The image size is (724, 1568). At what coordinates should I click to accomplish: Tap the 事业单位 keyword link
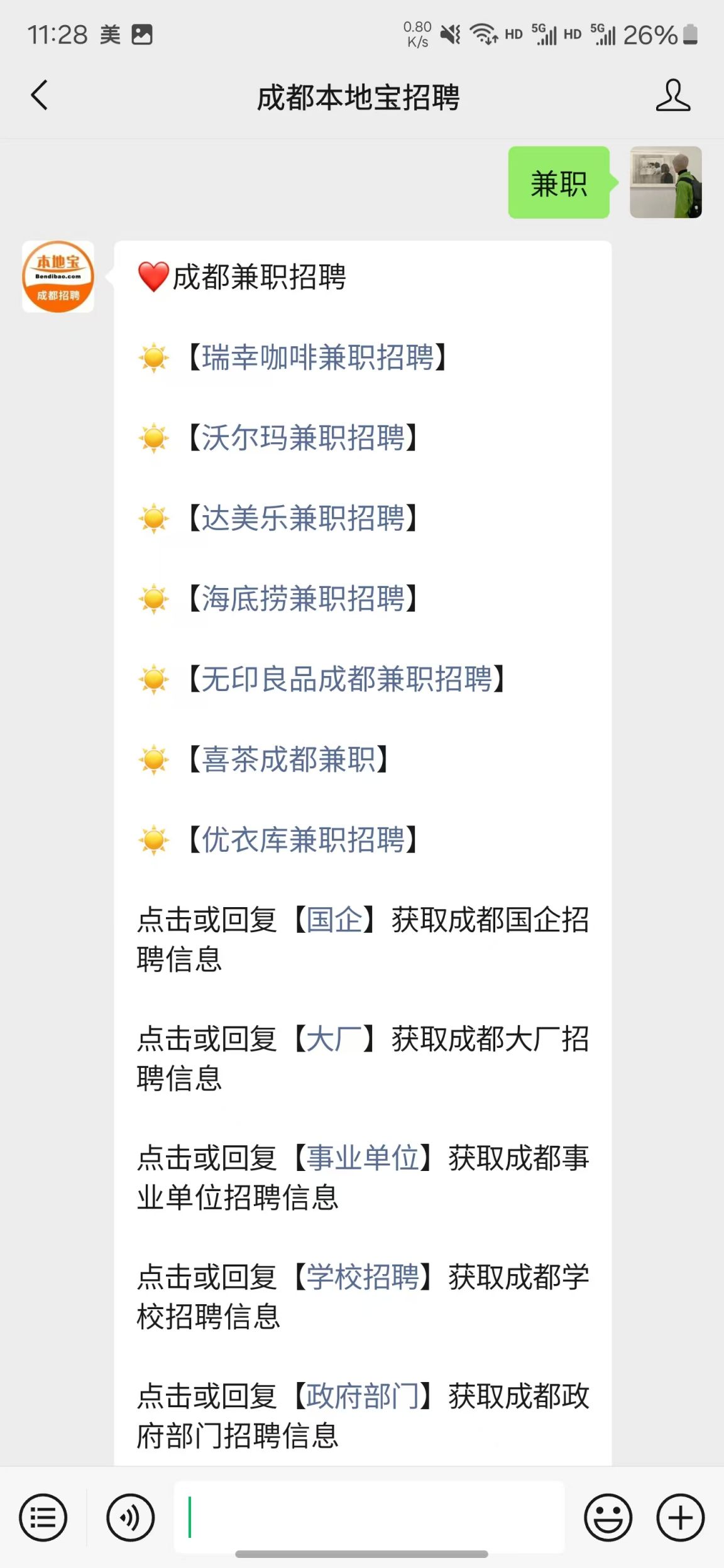[x=363, y=1158]
